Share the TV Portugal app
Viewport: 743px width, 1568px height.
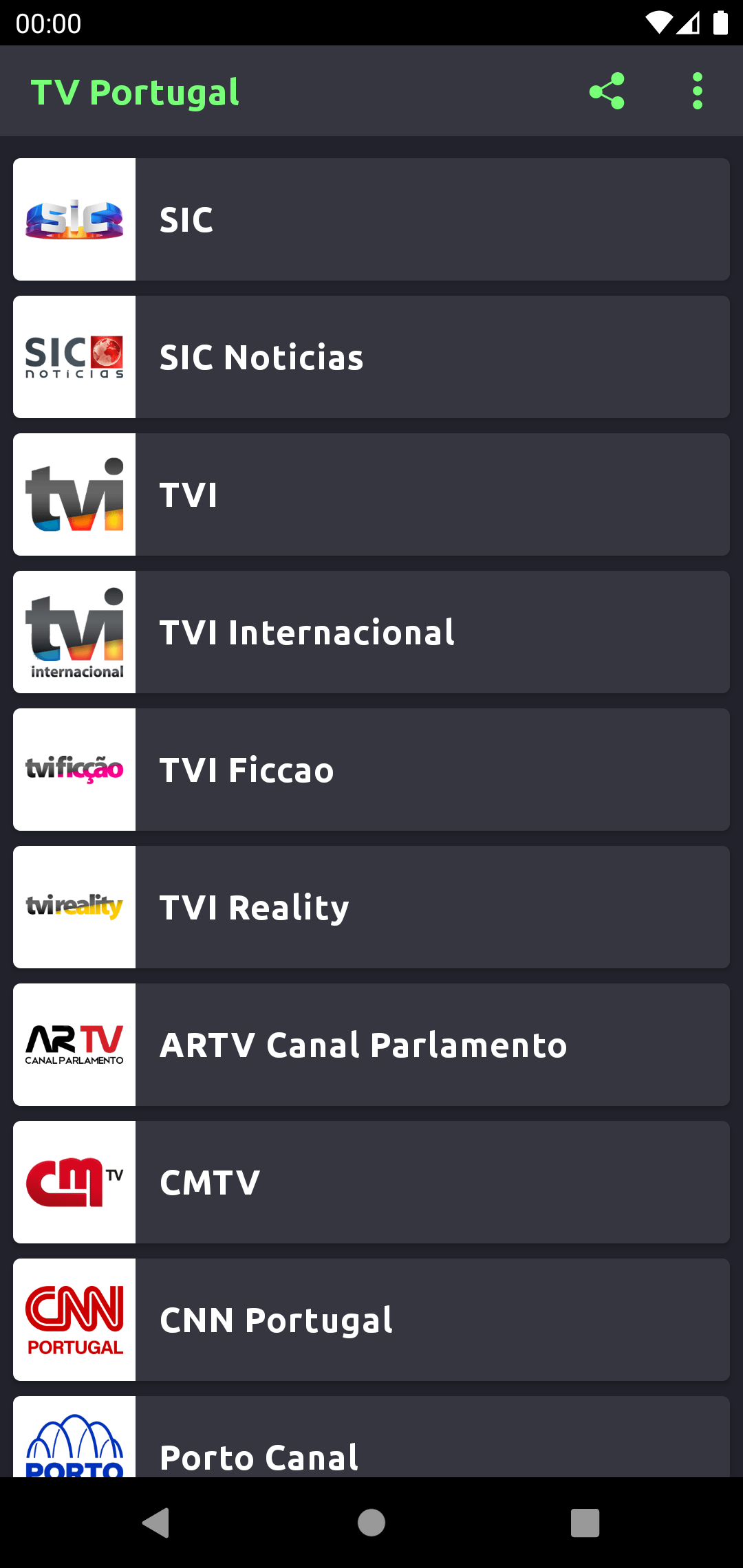[607, 91]
